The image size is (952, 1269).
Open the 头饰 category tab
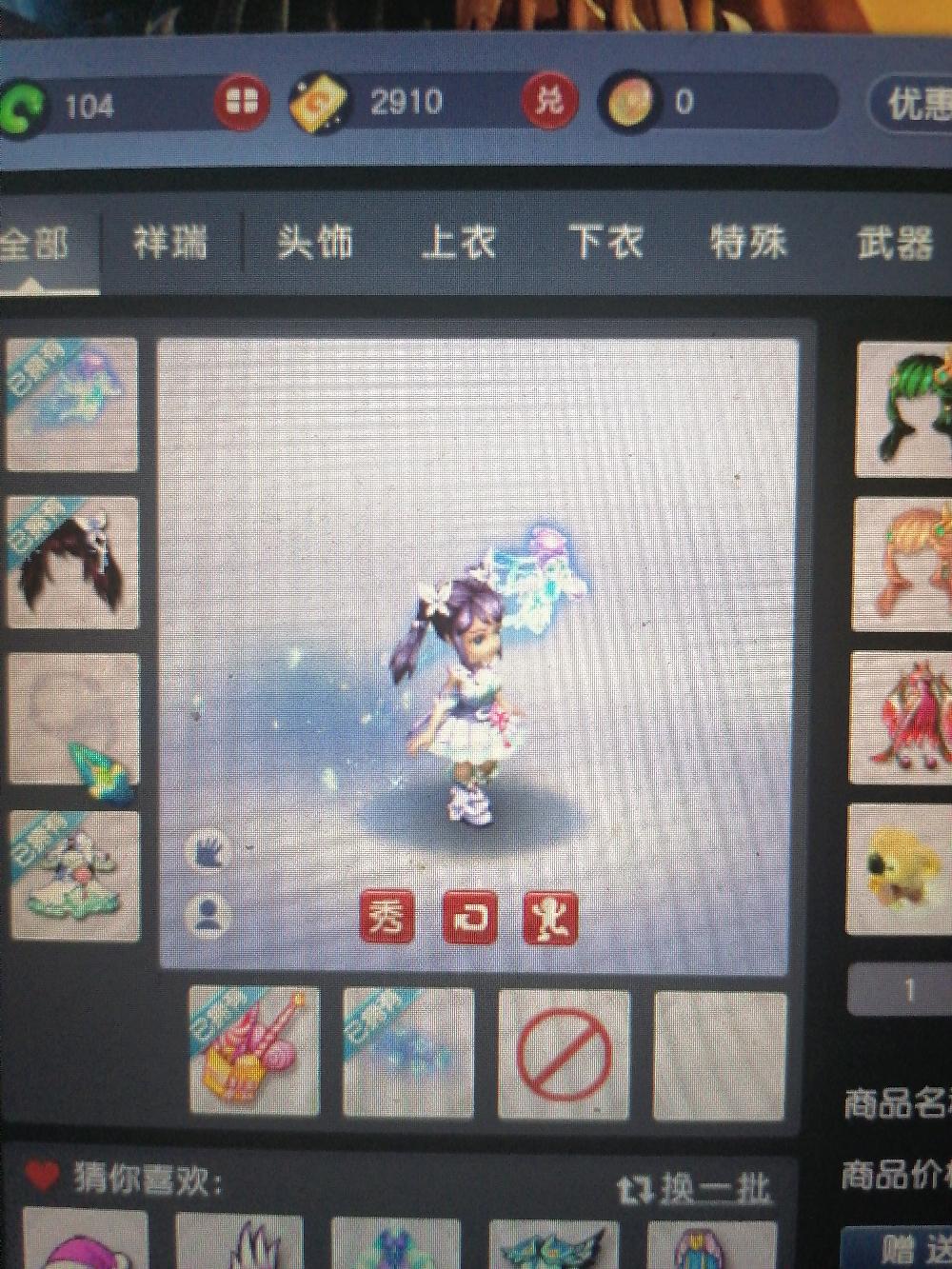click(315, 243)
